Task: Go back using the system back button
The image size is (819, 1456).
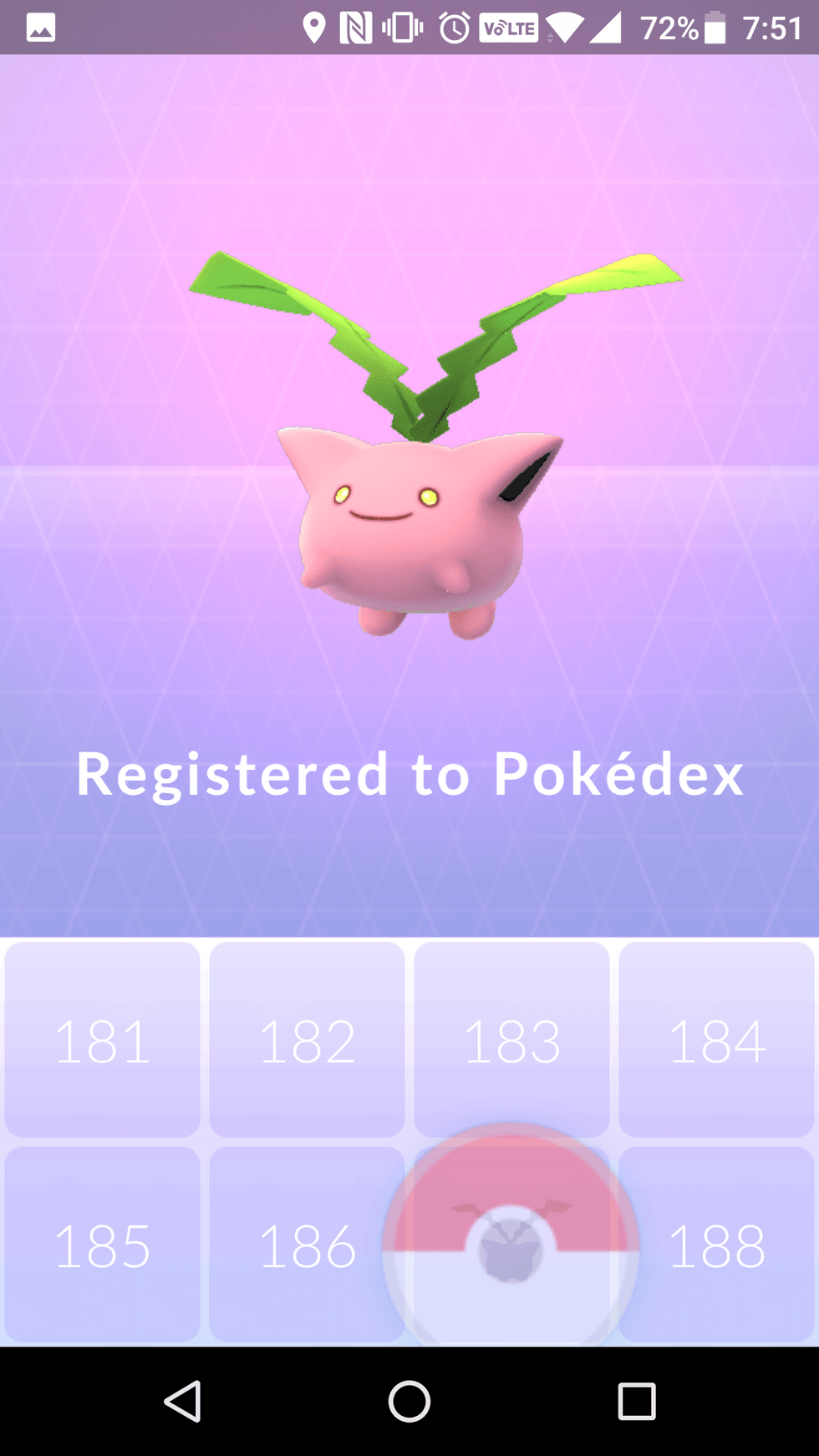Action: click(x=183, y=1401)
